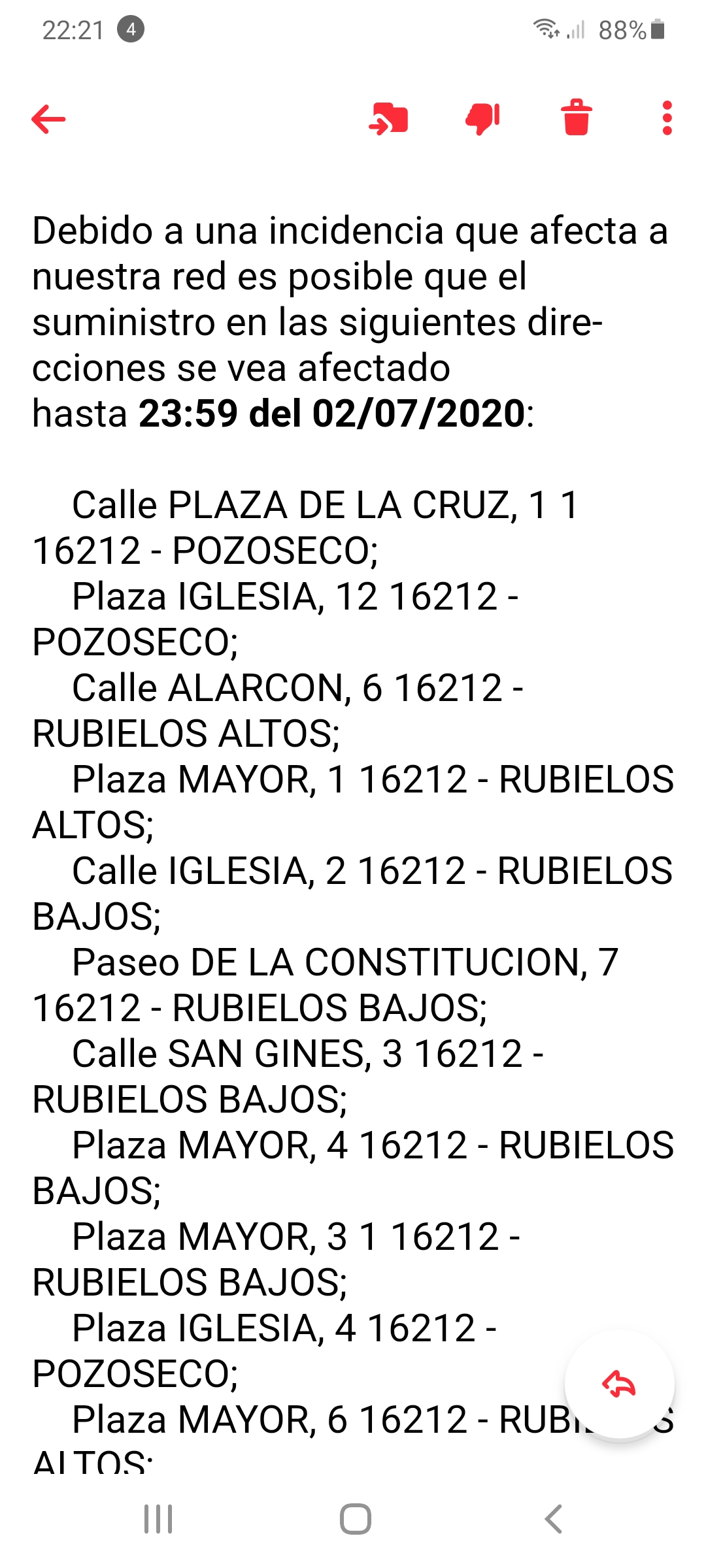Go to home screen via navigation bar
Image resolution: width=706 pixels, height=1568 pixels.
pos(356,1519)
